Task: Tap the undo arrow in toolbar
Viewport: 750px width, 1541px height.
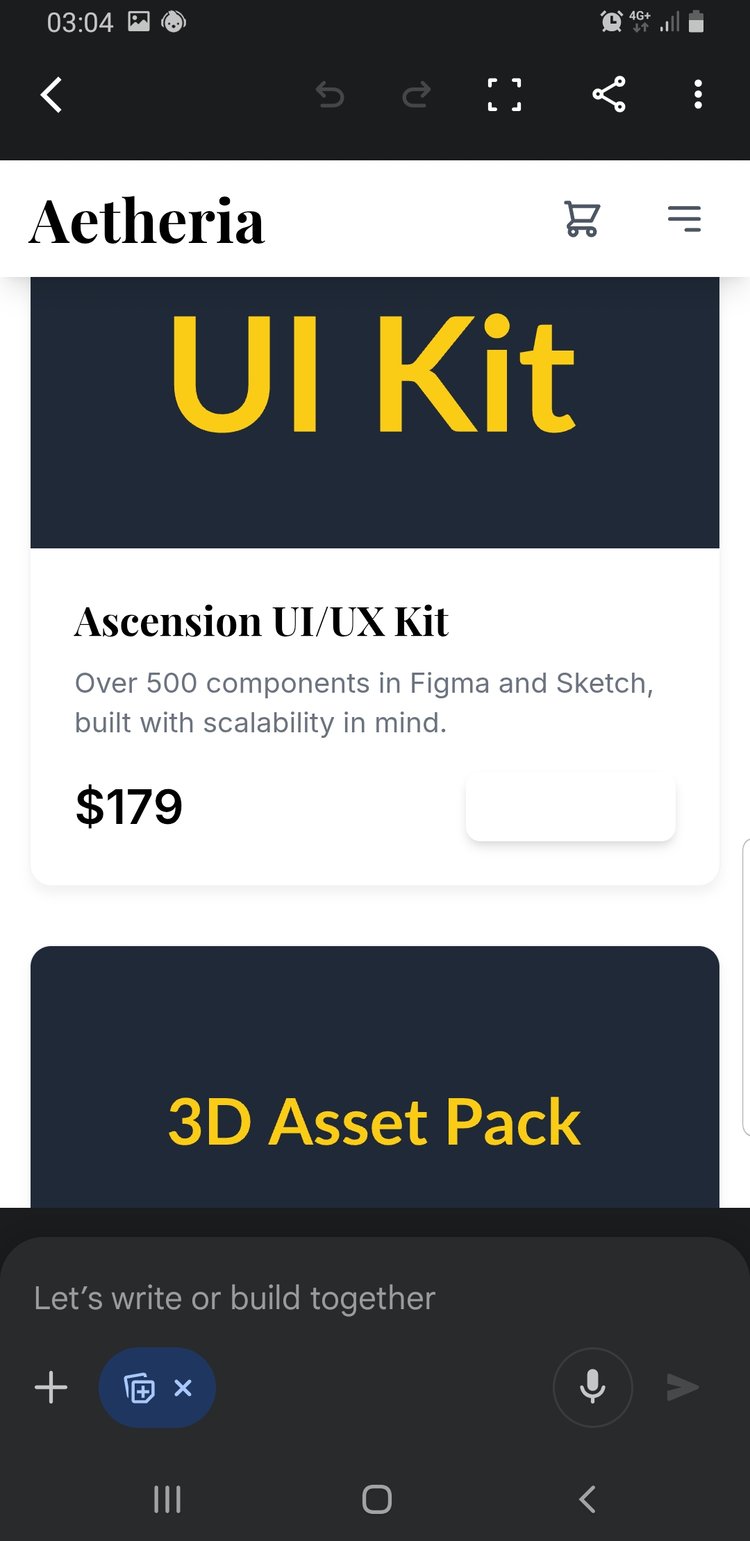Action: pyautogui.click(x=329, y=96)
